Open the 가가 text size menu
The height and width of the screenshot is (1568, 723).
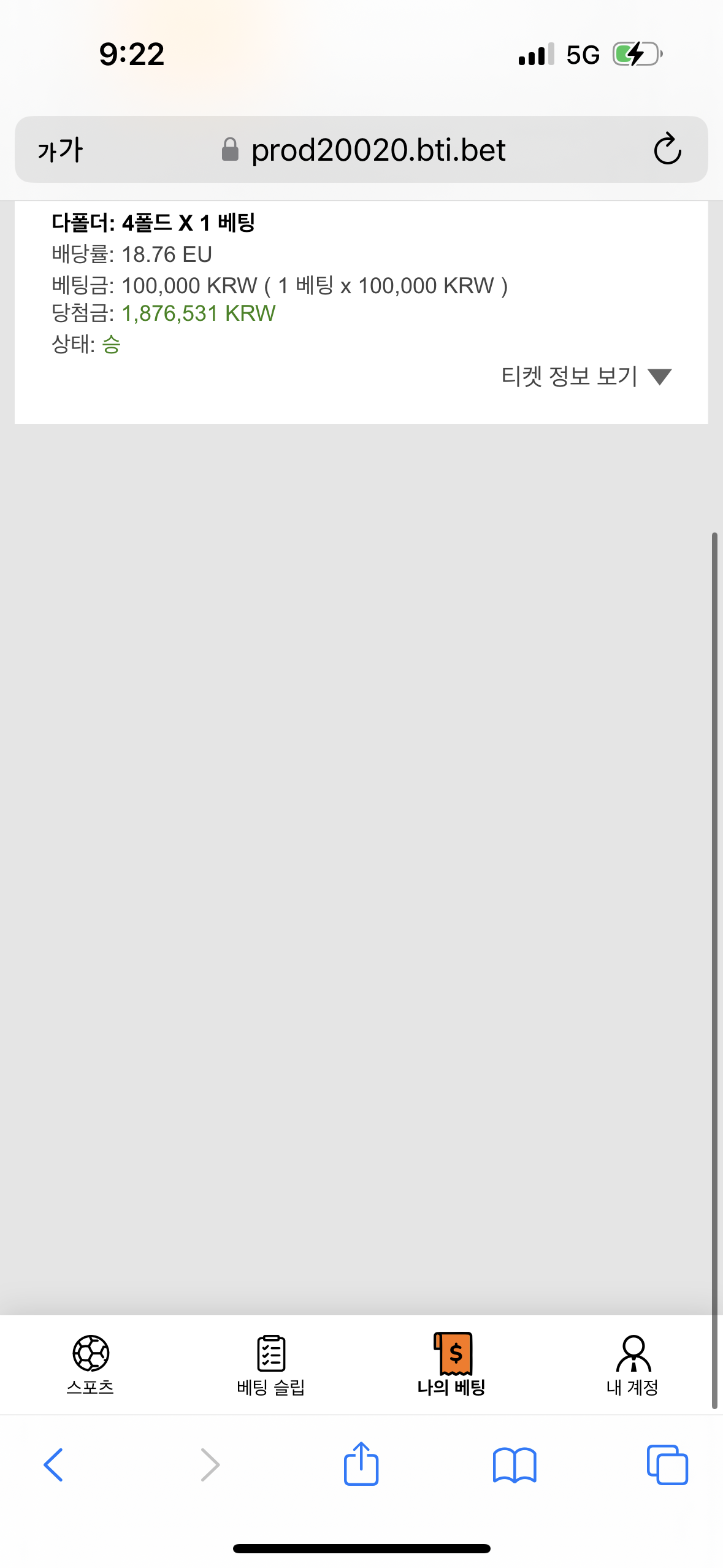(x=60, y=150)
